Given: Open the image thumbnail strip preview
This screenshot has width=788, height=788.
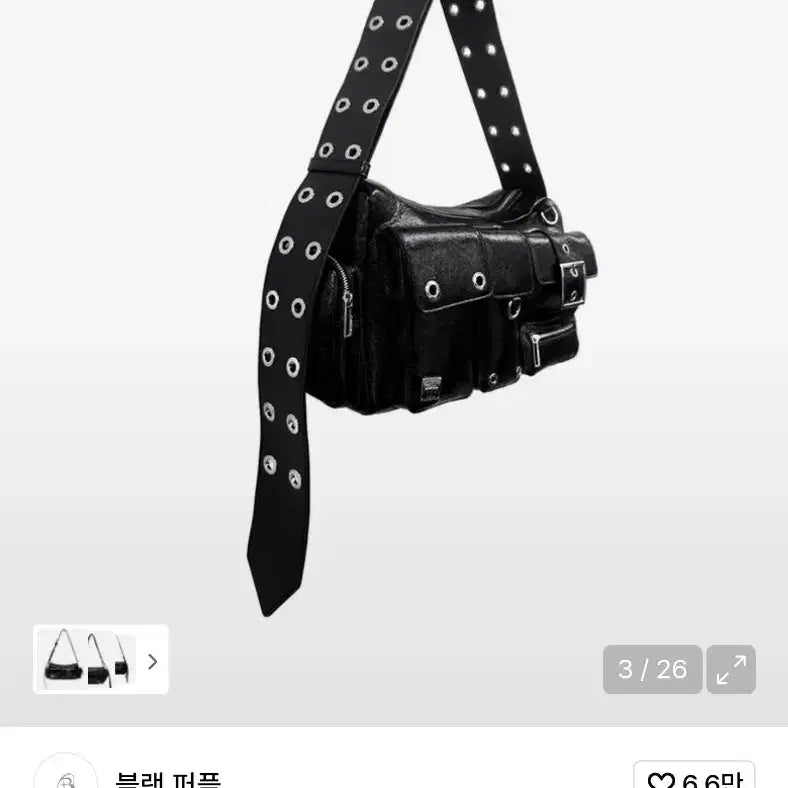Looking at the screenshot, I should (x=100, y=660).
